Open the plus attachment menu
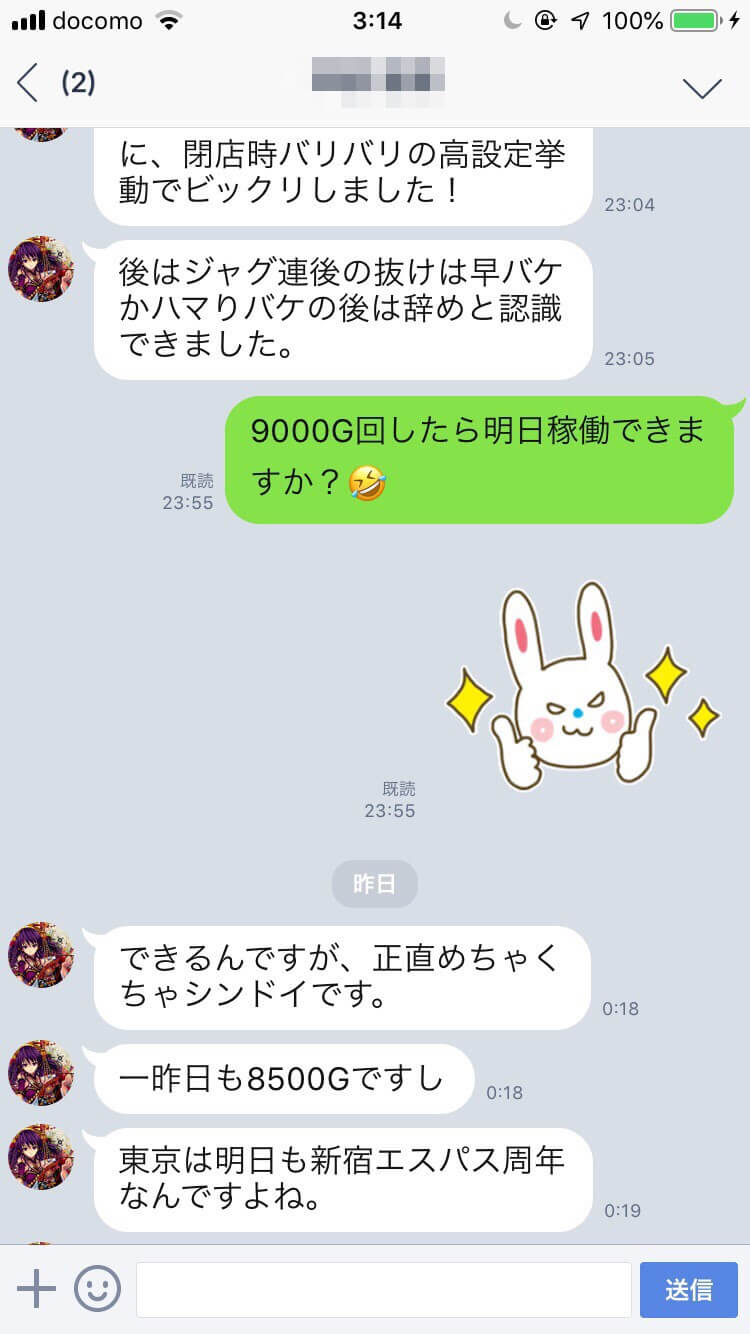750x1334 pixels. tap(36, 1289)
